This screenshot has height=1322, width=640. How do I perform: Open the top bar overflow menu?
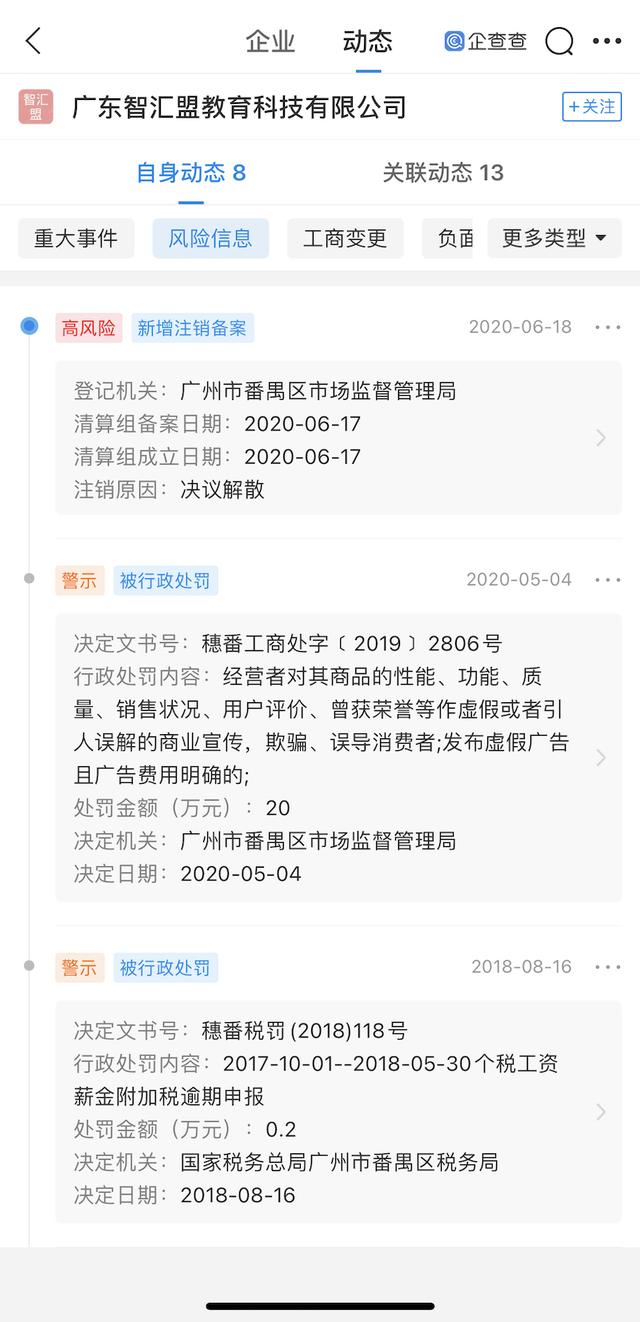(607, 41)
